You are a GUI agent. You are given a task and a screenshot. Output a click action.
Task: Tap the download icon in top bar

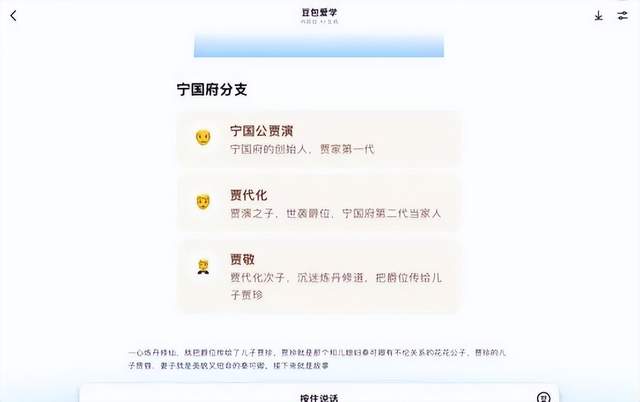coord(599,15)
